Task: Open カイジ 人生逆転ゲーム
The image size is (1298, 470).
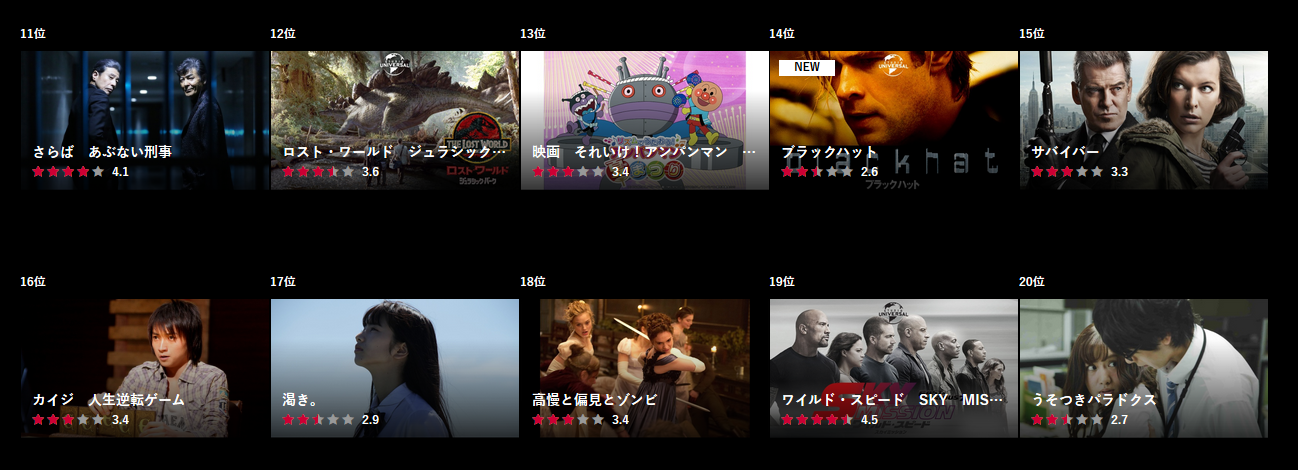Action: click(x=144, y=368)
